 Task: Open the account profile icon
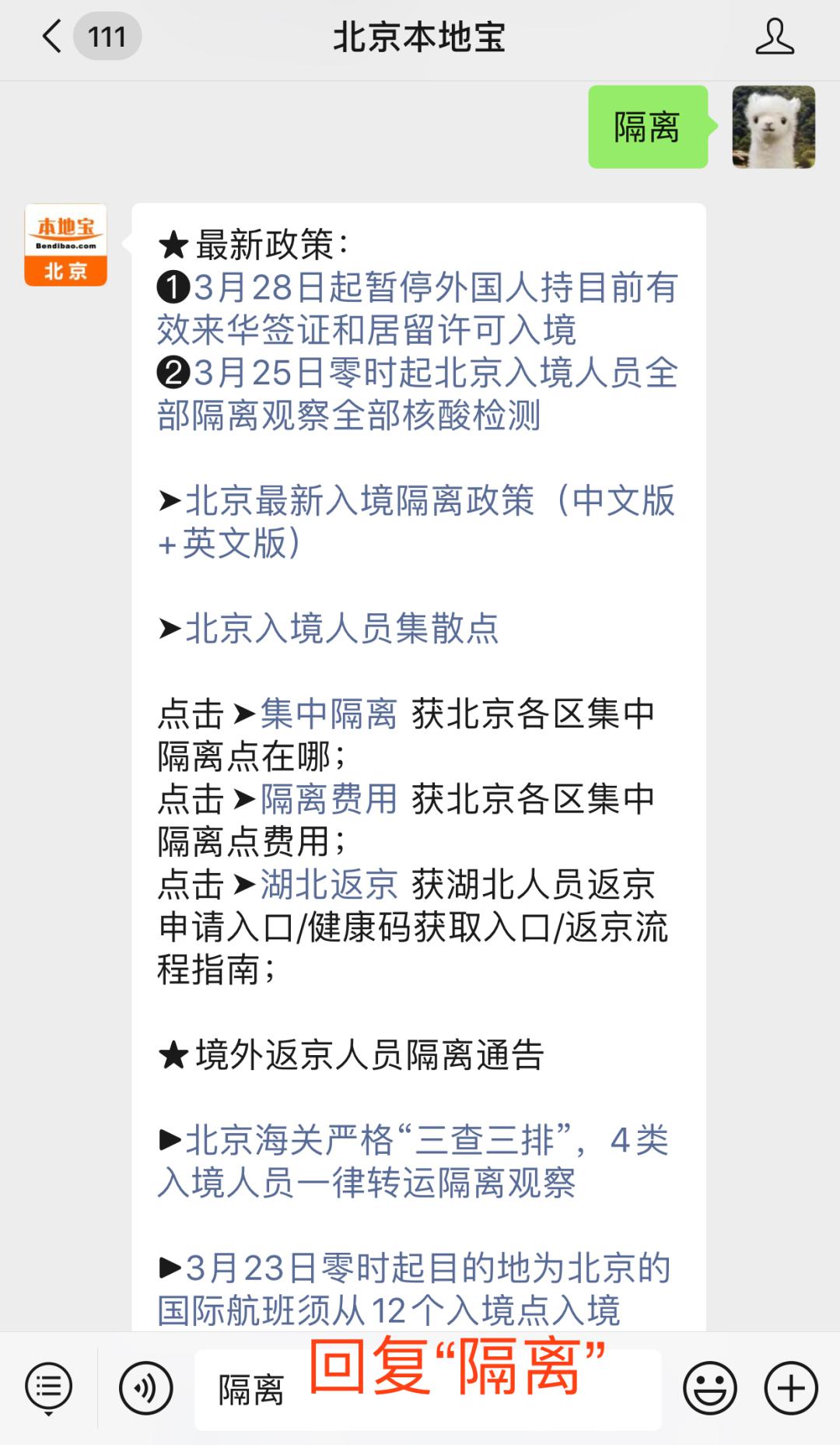(774, 37)
